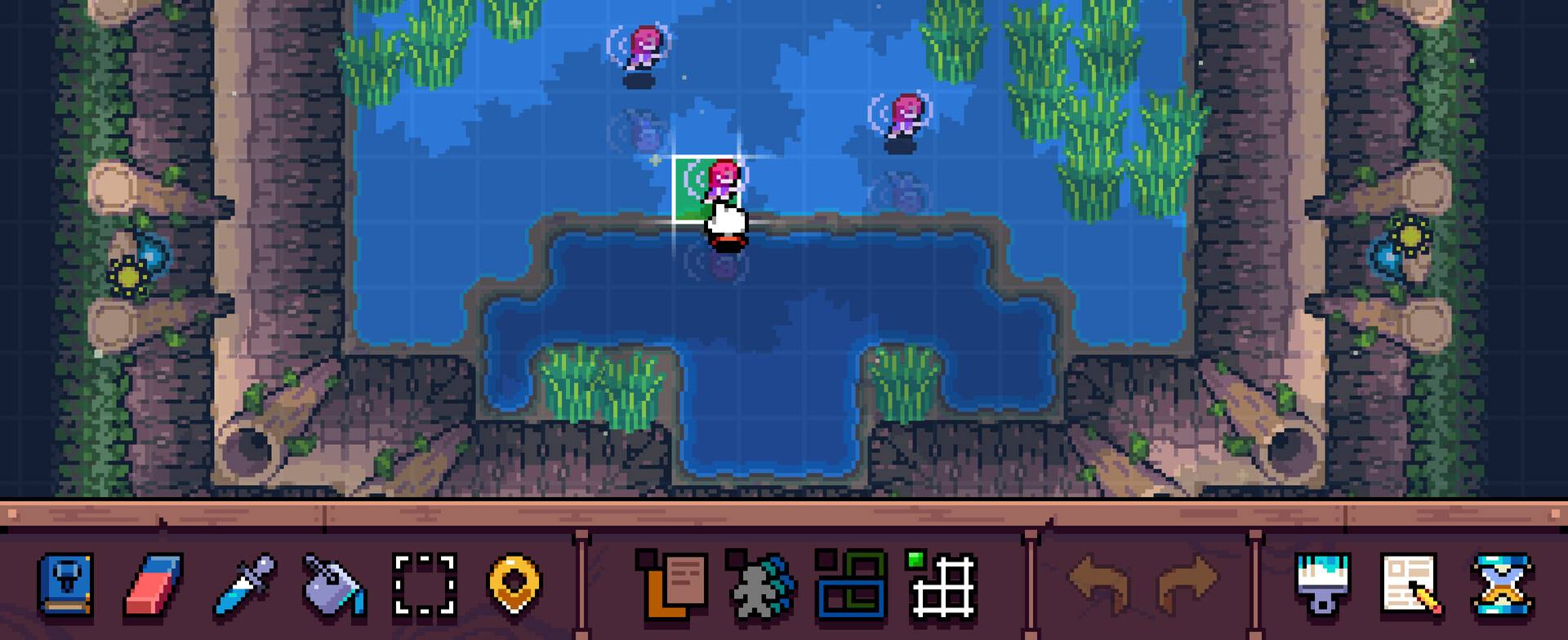
Task: Undo the last edit
Action: 1098,583
